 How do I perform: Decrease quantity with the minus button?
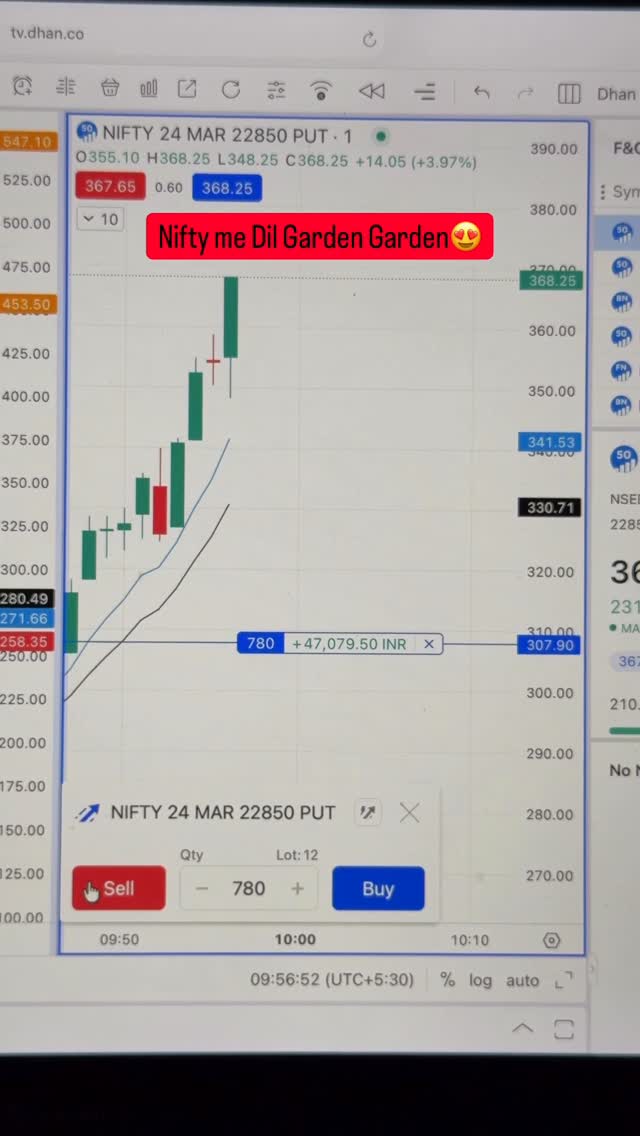[x=202, y=888]
